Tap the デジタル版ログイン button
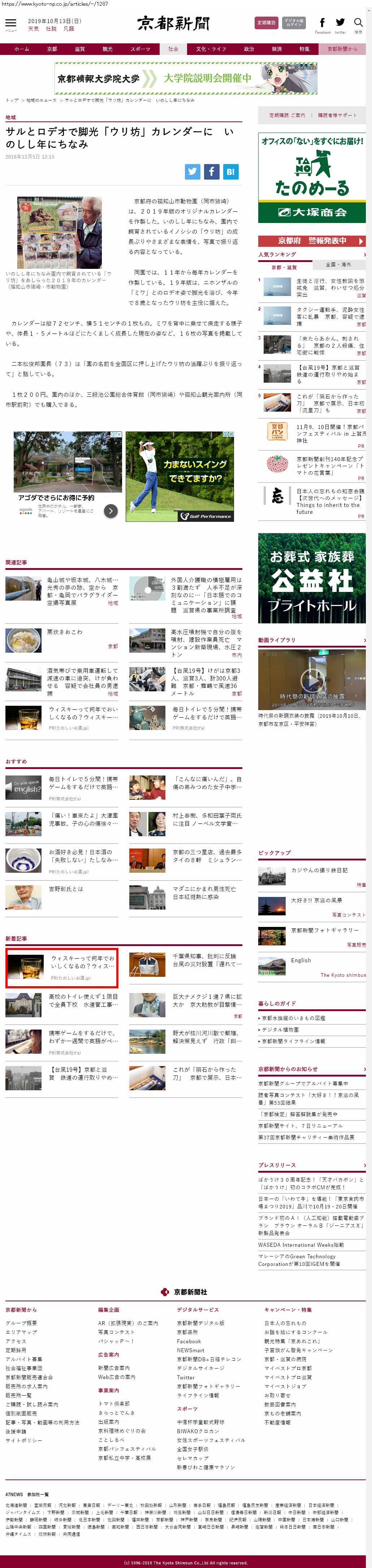The height and width of the screenshot is (1568, 372). point(294,23)
